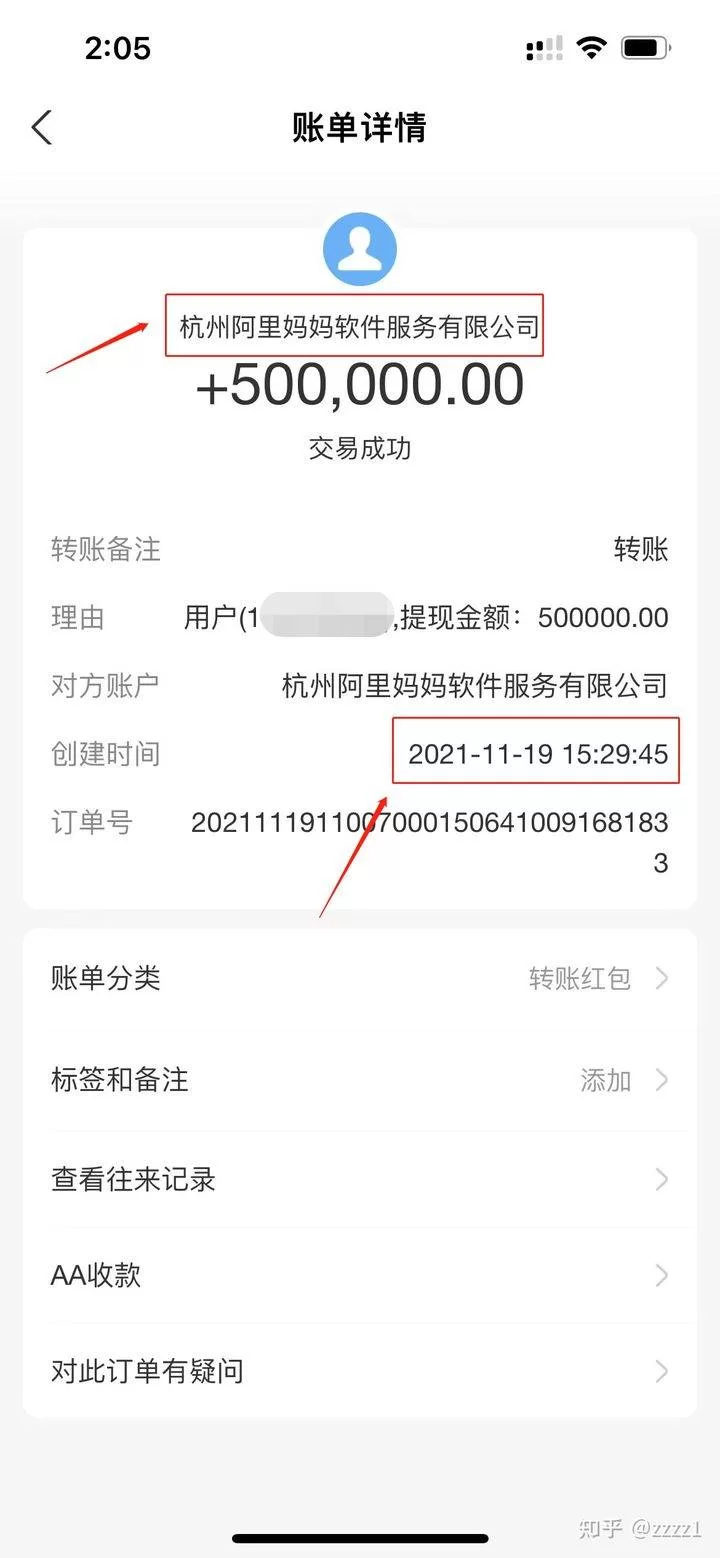
Task: Open 对此订单有疑问 help row
Action: click(360, 1371)
